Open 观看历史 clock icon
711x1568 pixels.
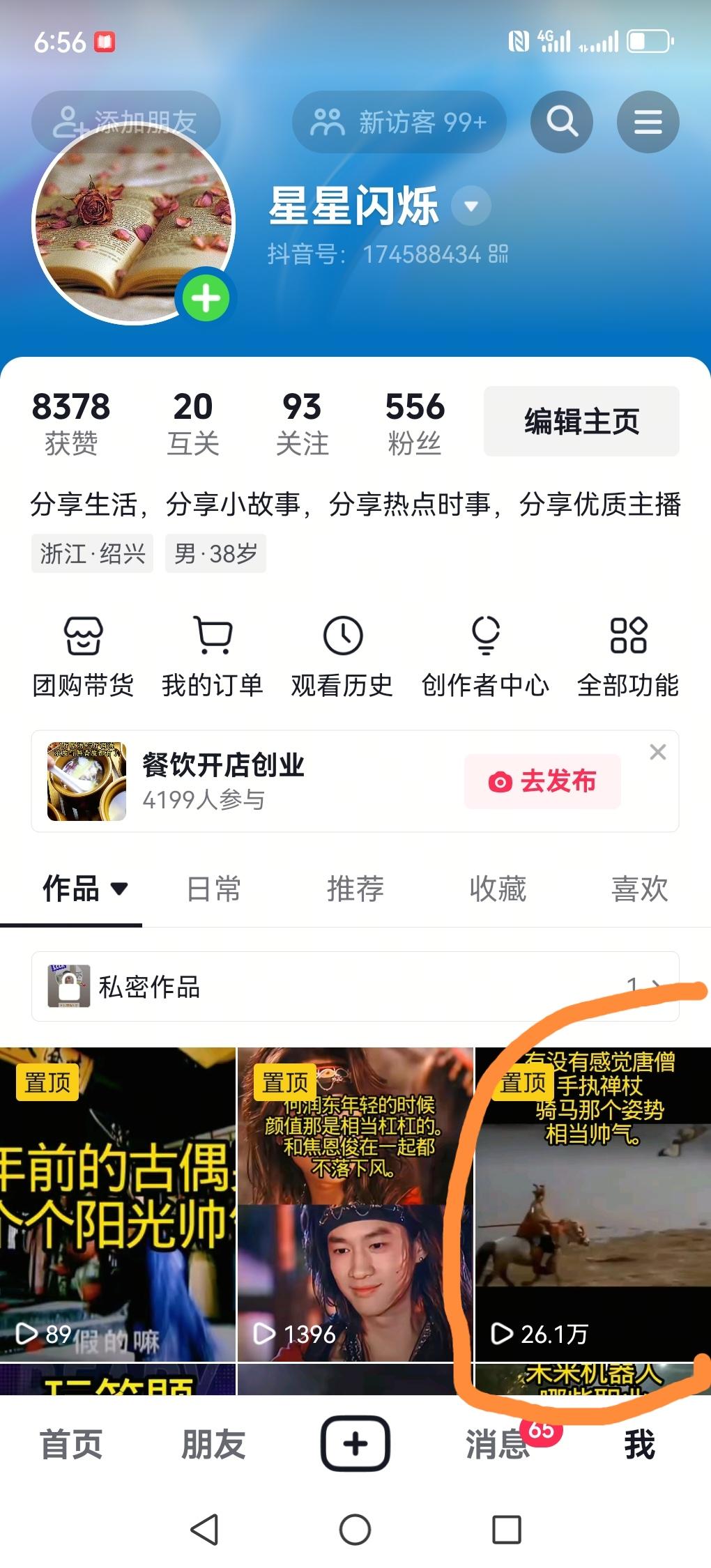(x=342, y=636)
